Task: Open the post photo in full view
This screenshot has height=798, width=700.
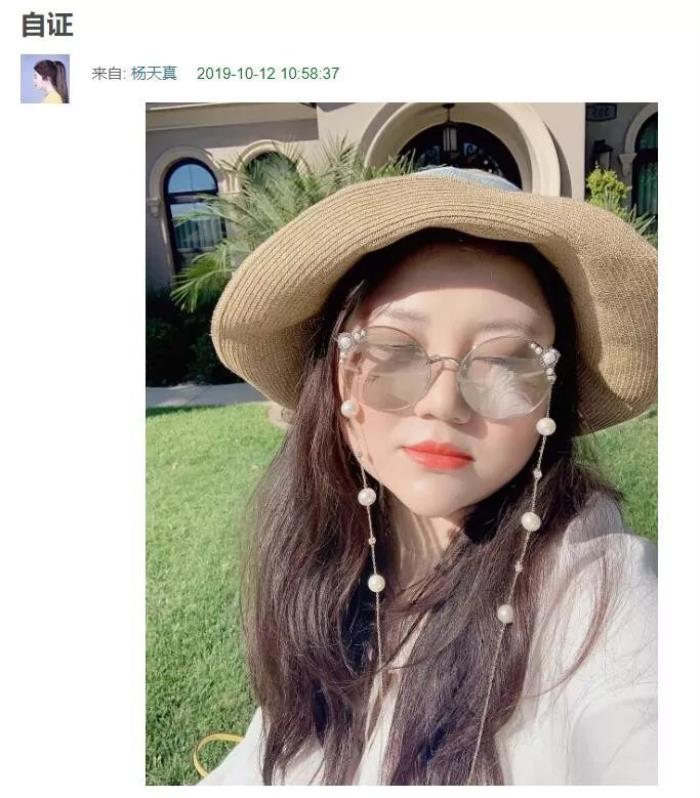Action: 401,443
